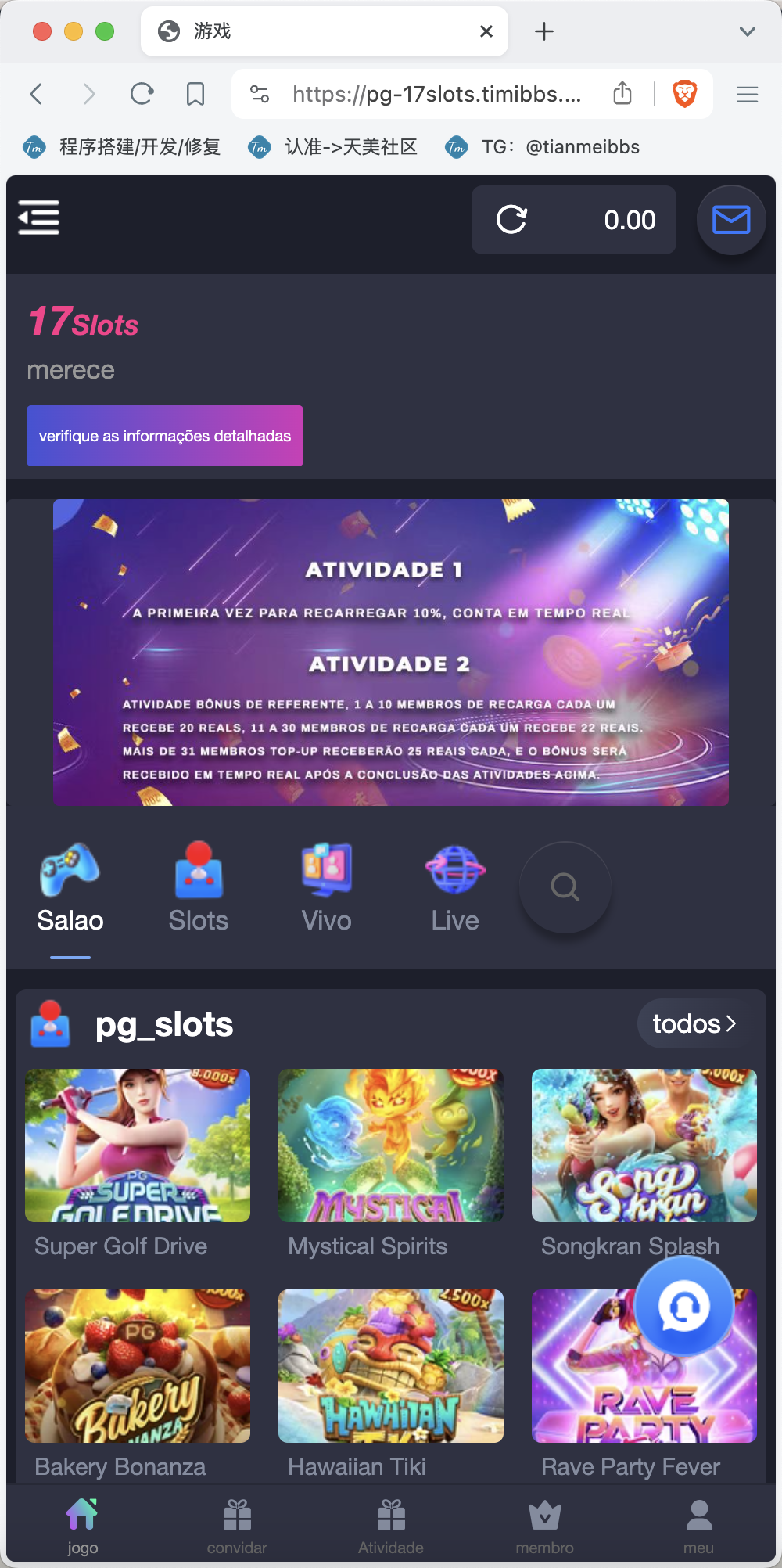The image size is (782, 1568).
Task: Switch to the Live category
Action: [x=455, y=888]
